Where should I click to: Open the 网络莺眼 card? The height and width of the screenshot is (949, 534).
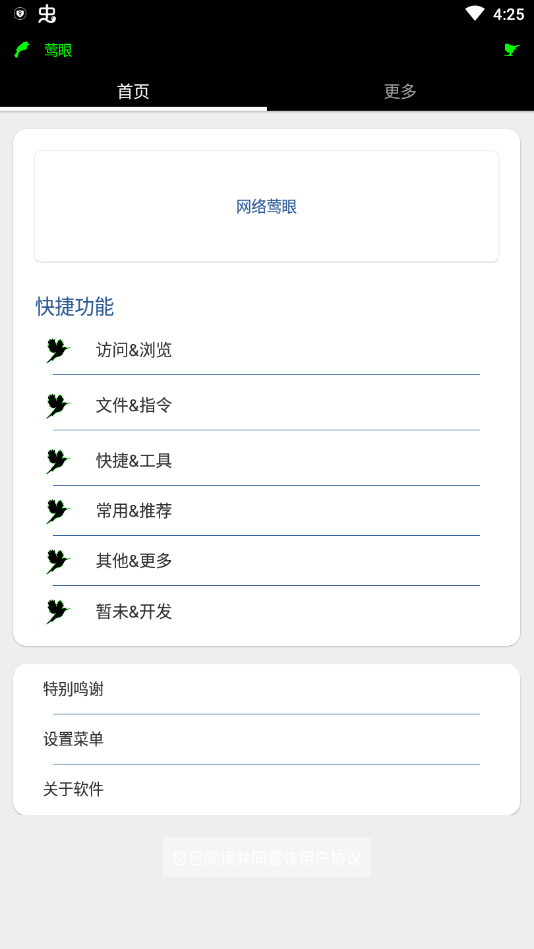[266, 206]
